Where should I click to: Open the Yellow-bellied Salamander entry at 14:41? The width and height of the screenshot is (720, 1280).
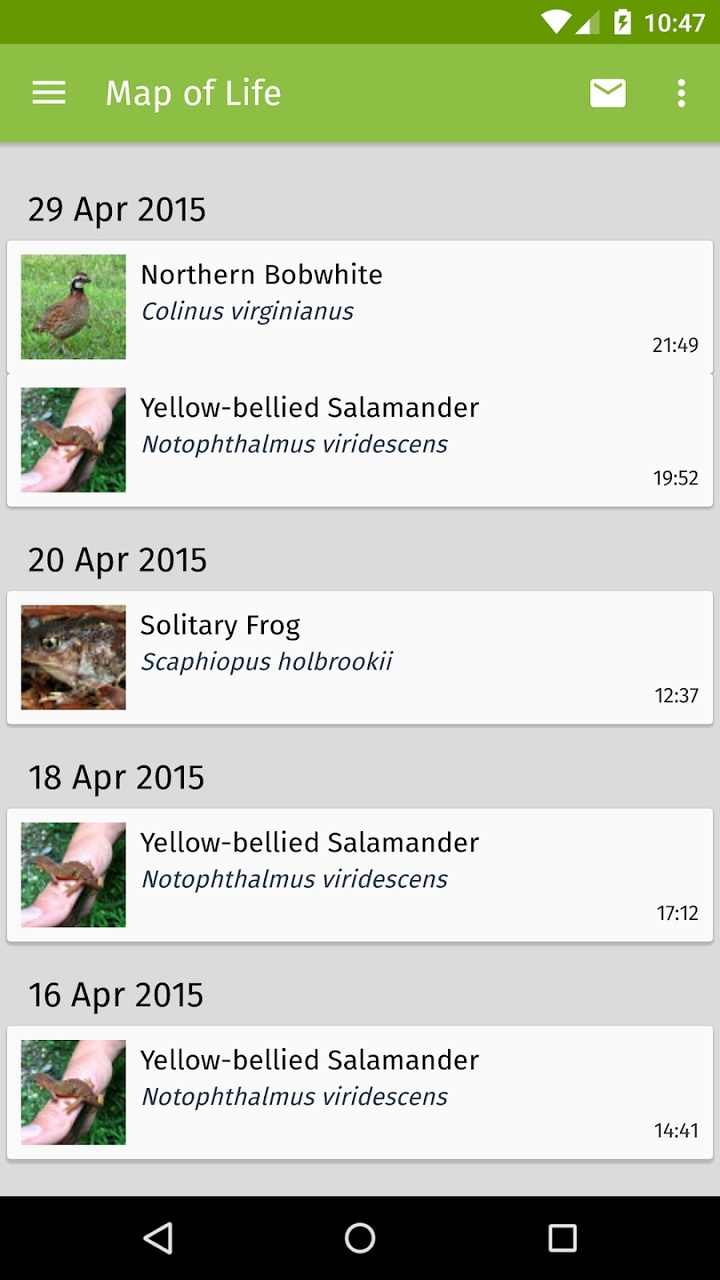(360, 1092)
